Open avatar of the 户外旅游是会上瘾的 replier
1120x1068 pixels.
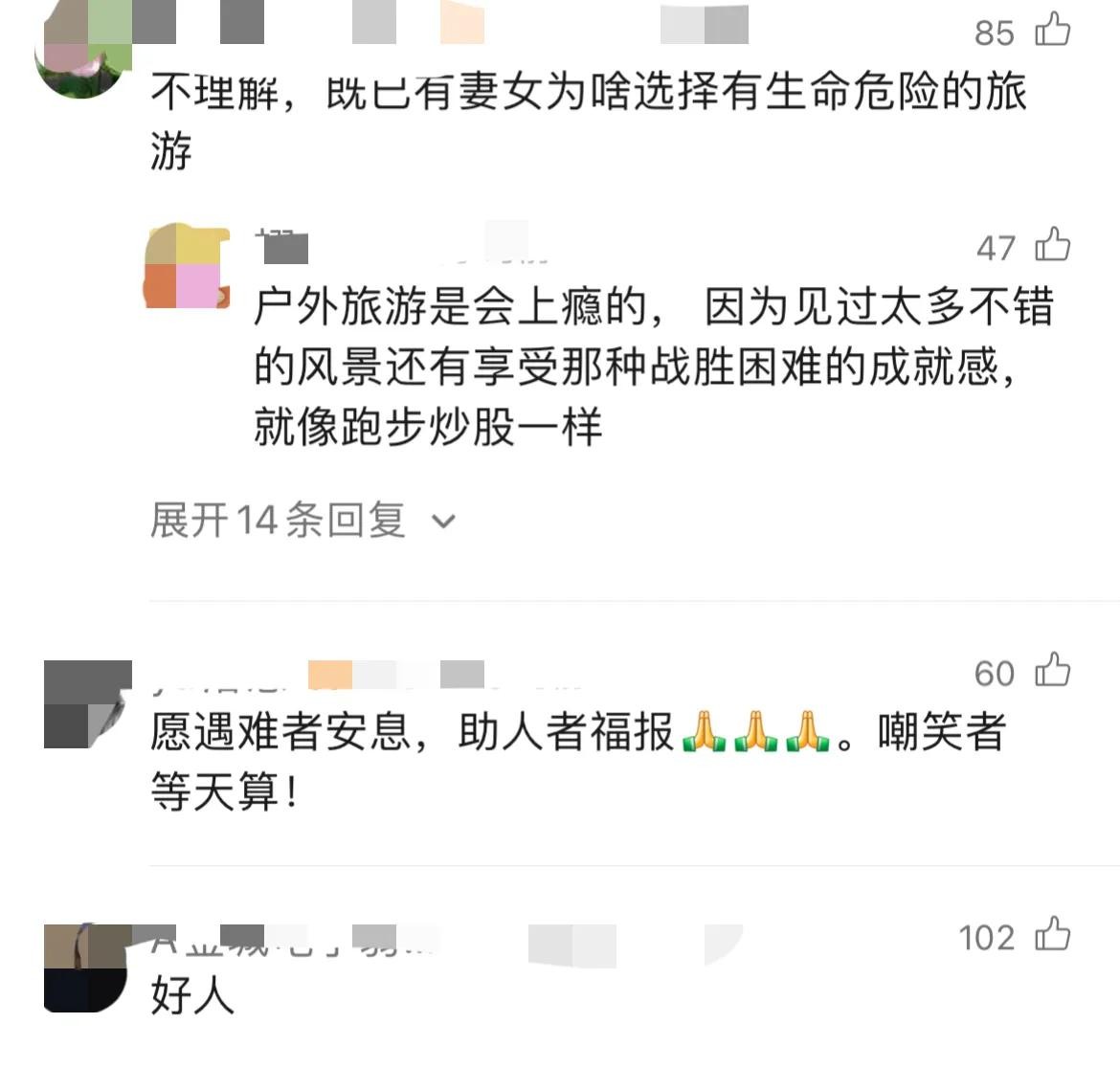click(186, 266)
